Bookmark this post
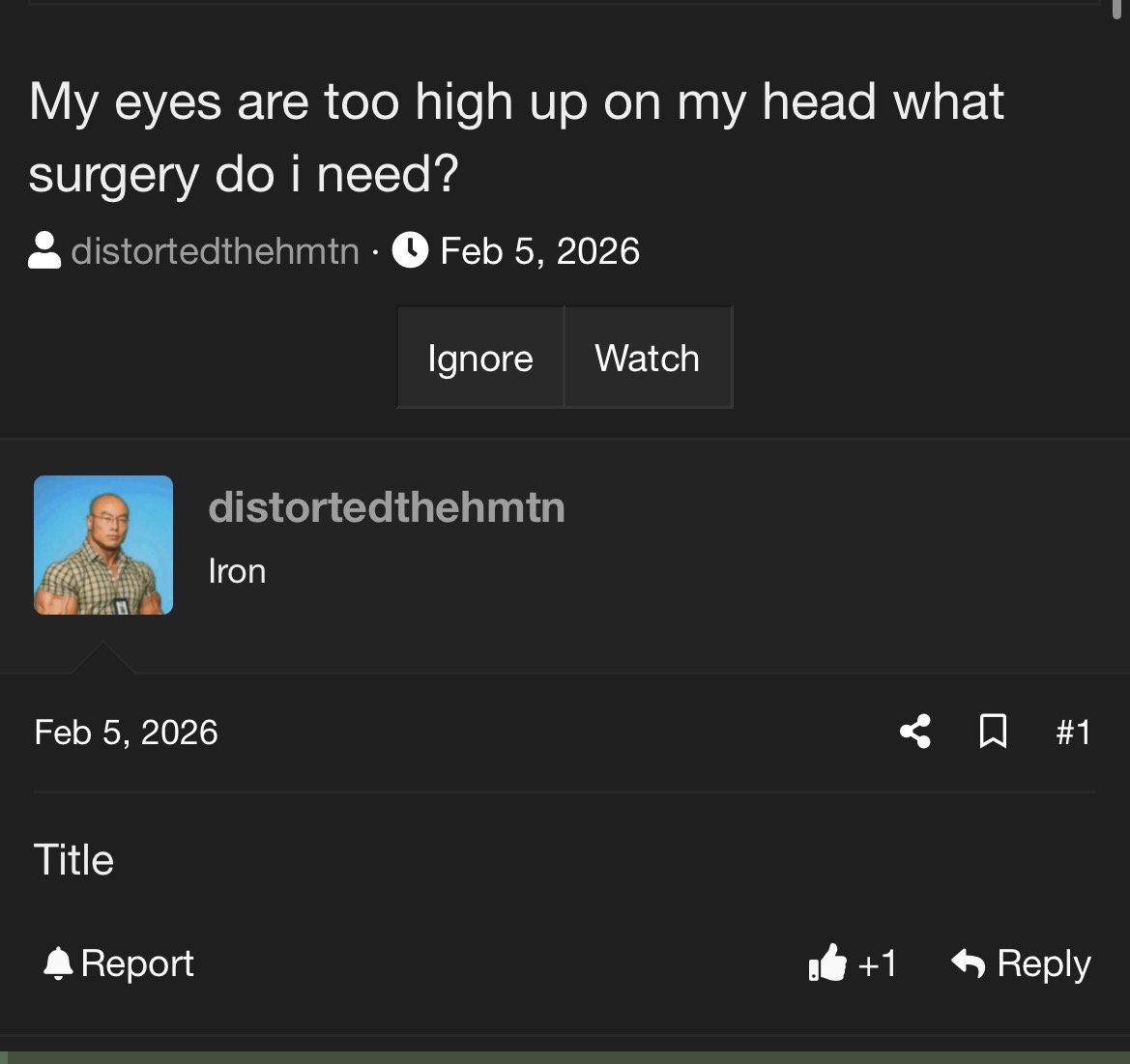The width and height of the screenshot is (1130, 1064). pyautogui.click(x=993, y=732)
